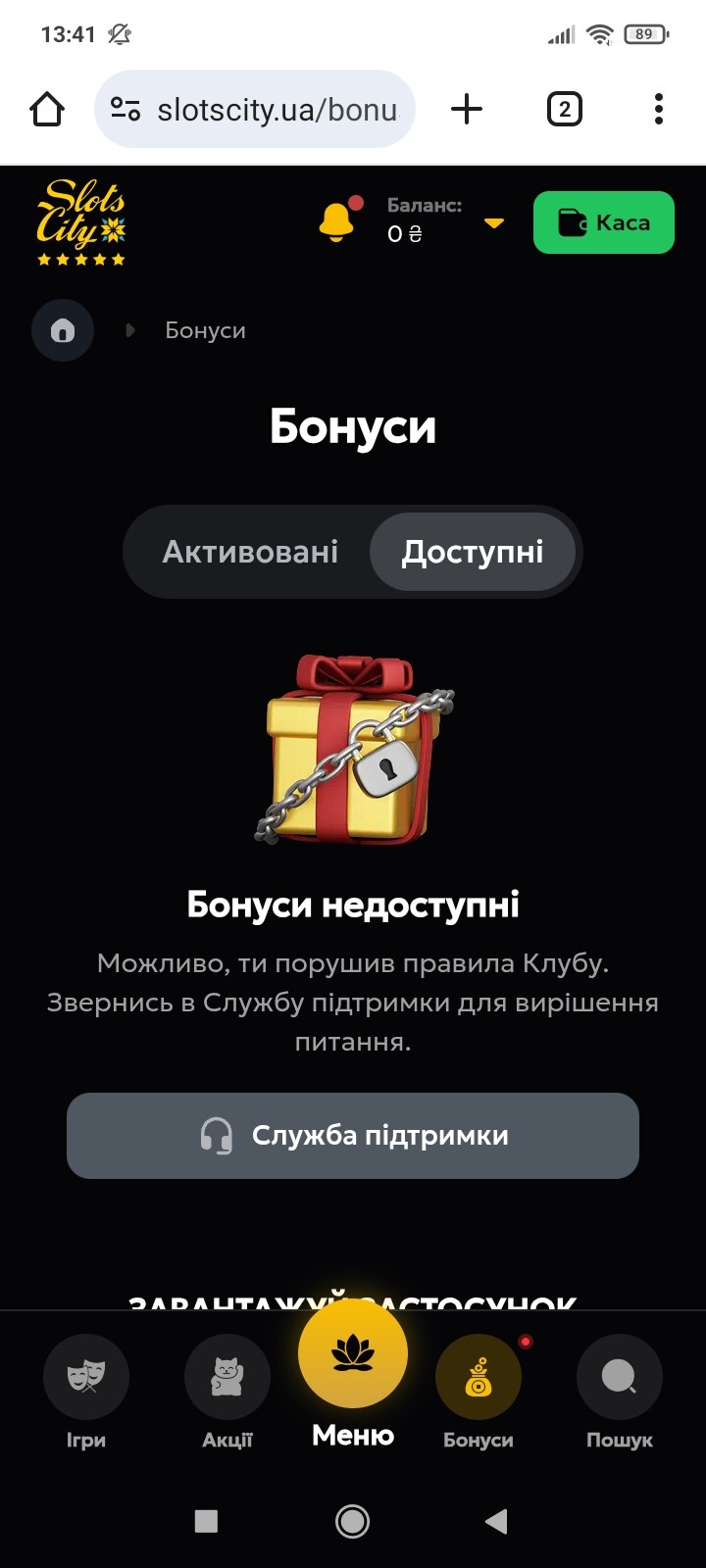Viewport: 706px width, 1568px height.
Task: Open the Меню lotus button
Action: coord(353,1374)
